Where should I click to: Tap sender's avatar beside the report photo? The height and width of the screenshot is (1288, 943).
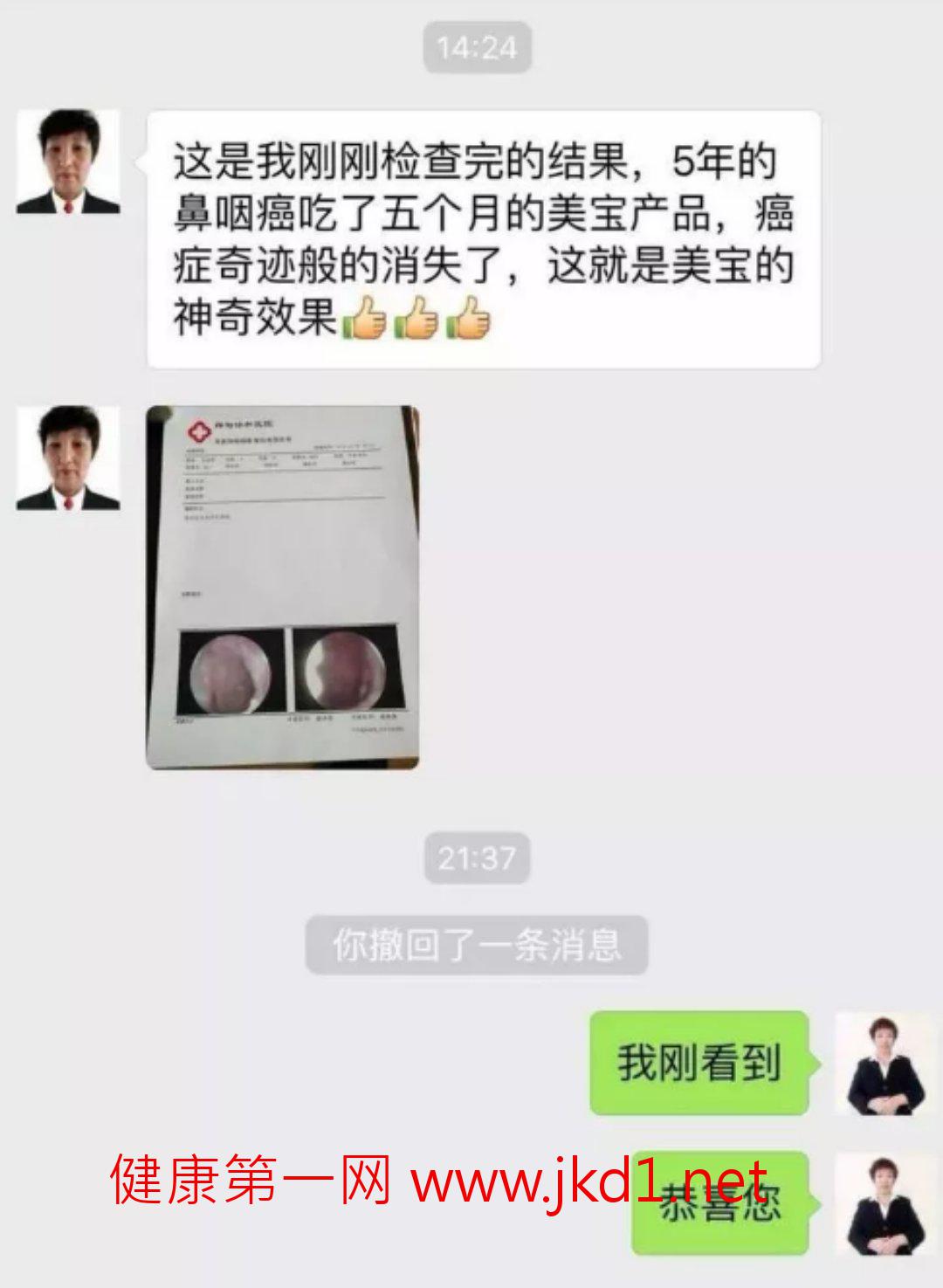(68, 458)
